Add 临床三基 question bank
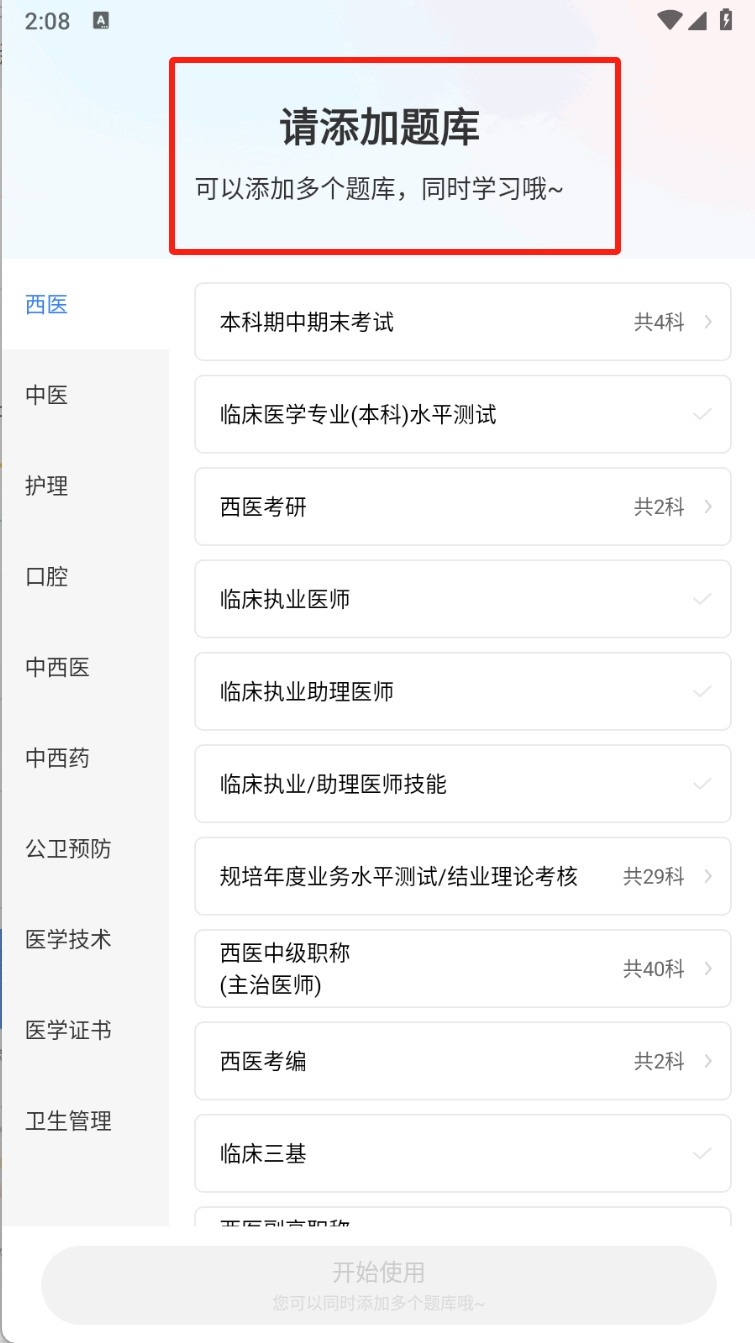755x1343 pixels. pos(462,1154)
